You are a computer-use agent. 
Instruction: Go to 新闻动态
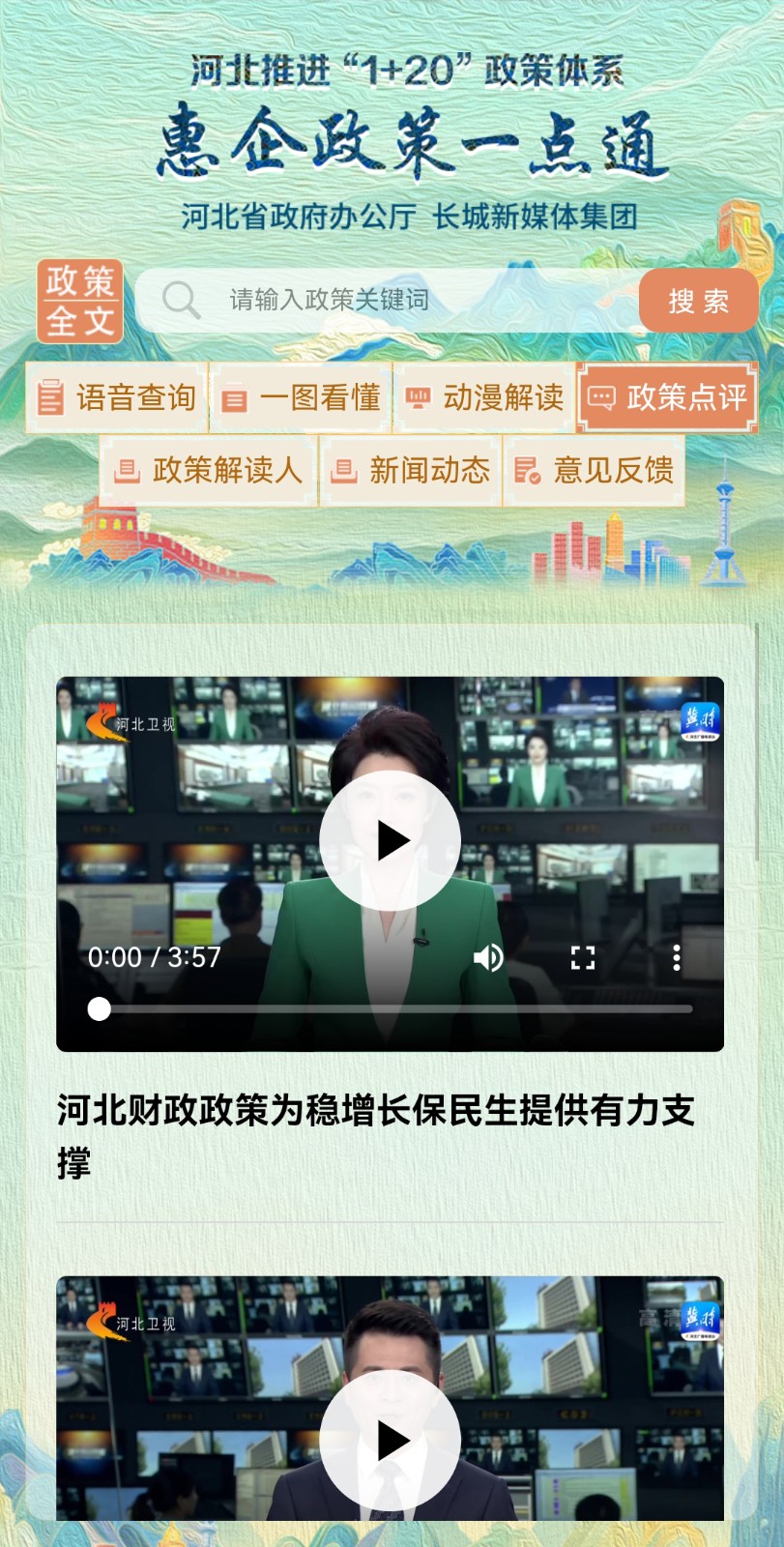click(411, 471)
